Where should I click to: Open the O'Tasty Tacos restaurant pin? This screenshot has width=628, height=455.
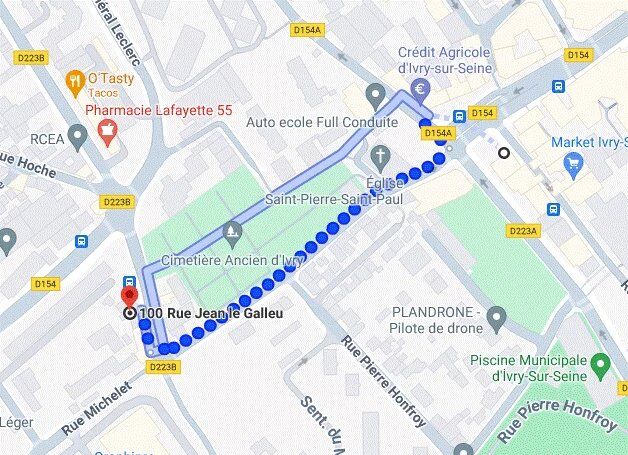pyautogui.click(x=74, y=81)
